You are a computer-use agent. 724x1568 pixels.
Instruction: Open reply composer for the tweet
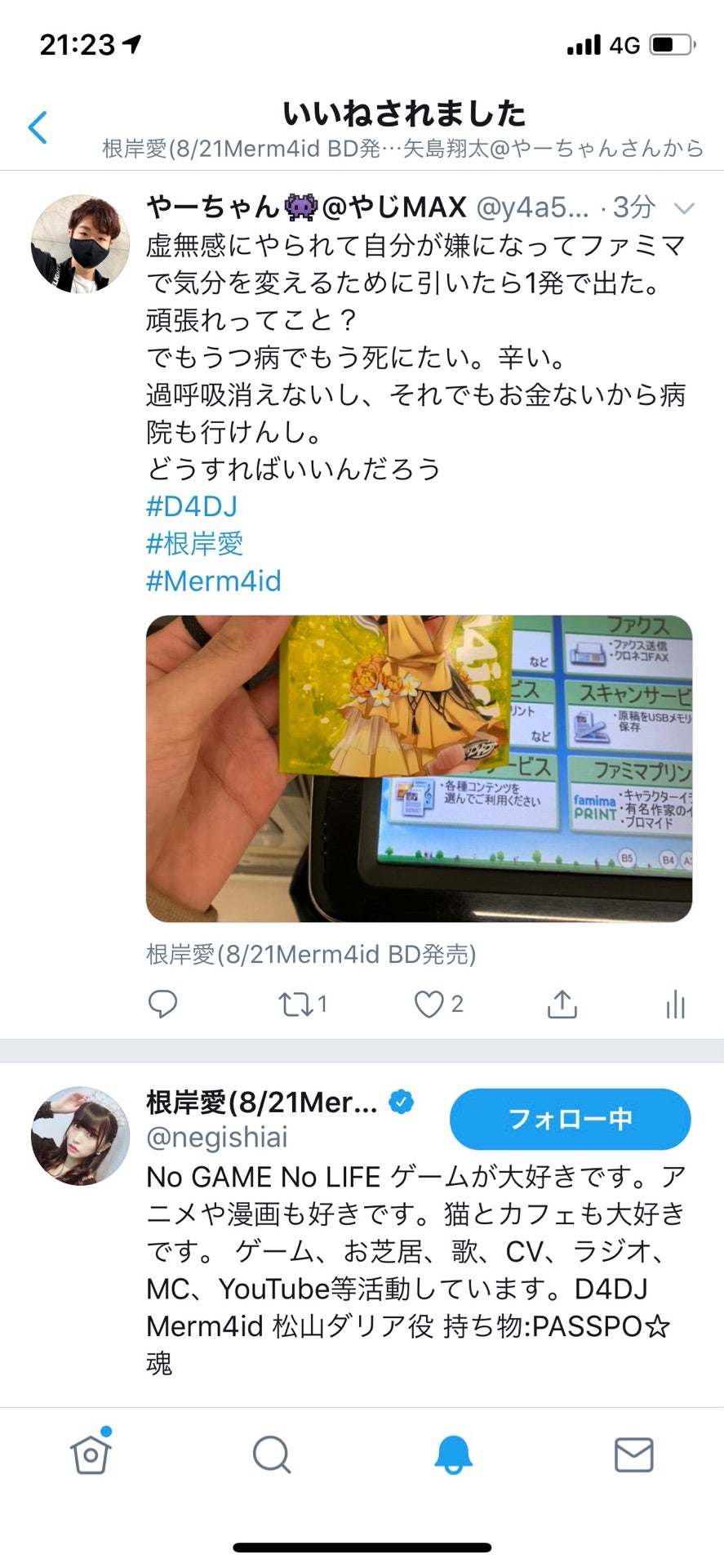163,1004
